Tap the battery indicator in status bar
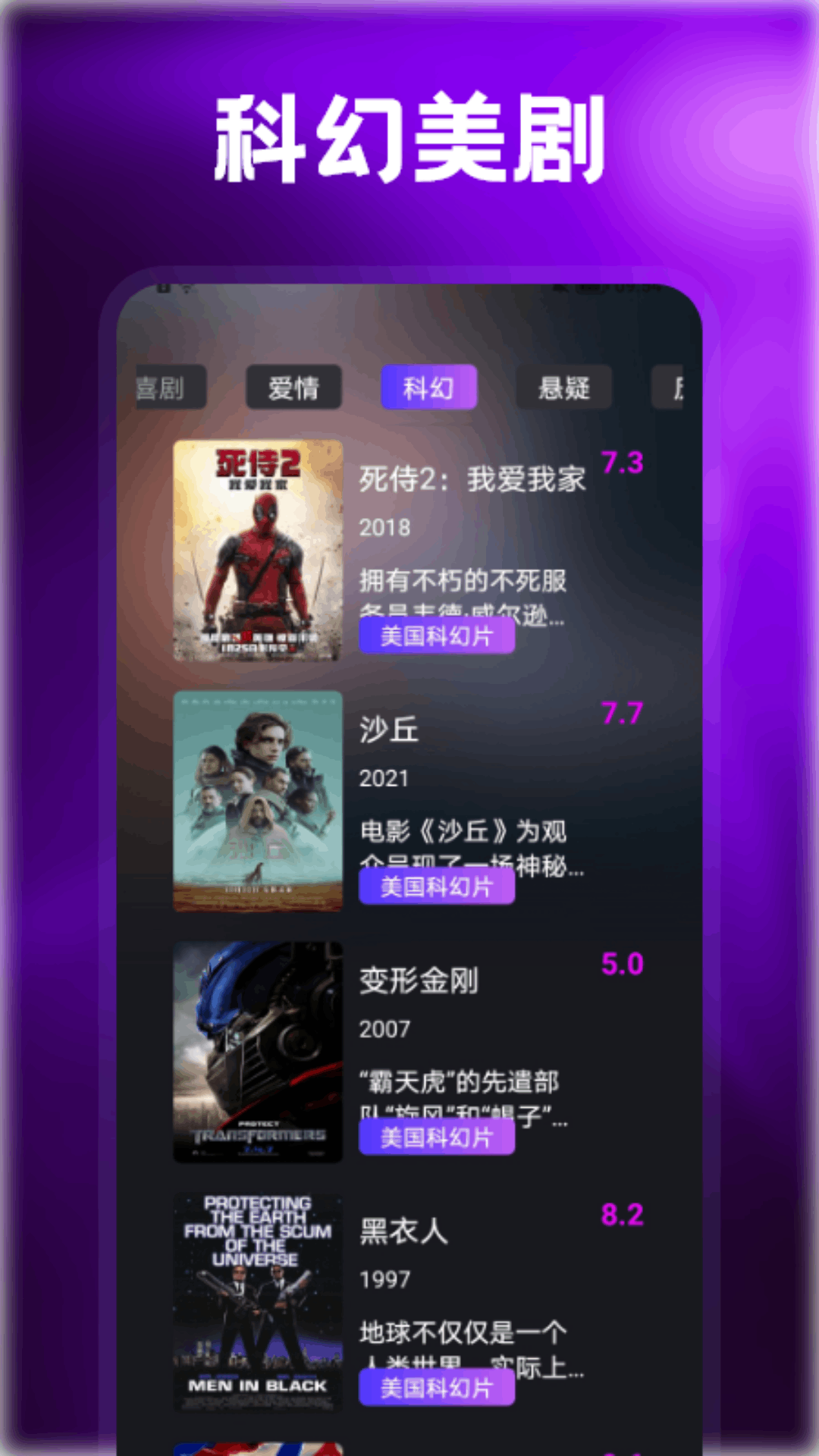This screenshot has height=1456, width=819. pyautogui.click(x=590, y=289)
